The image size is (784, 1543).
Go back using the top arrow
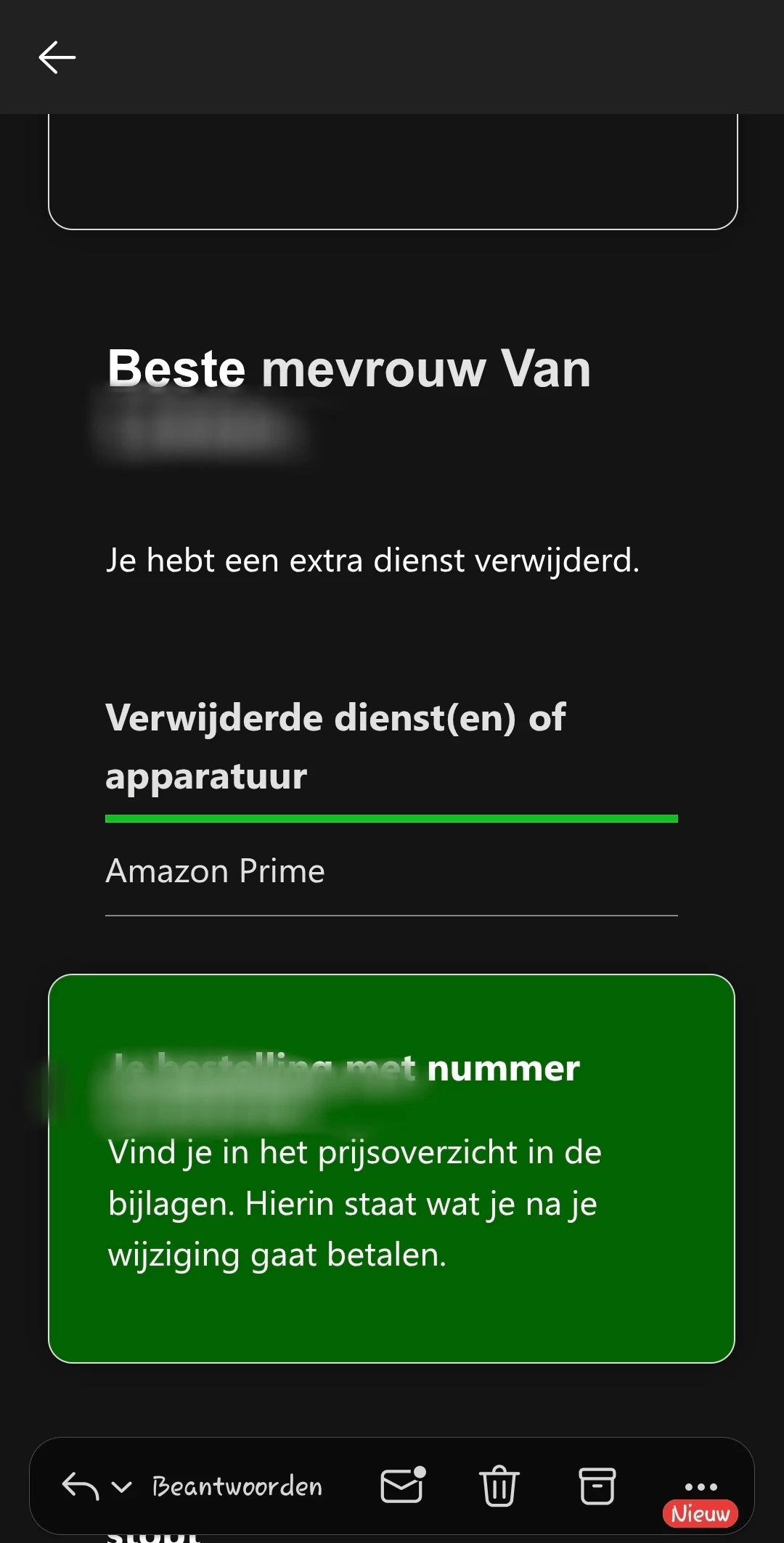[x=57, y=57]
